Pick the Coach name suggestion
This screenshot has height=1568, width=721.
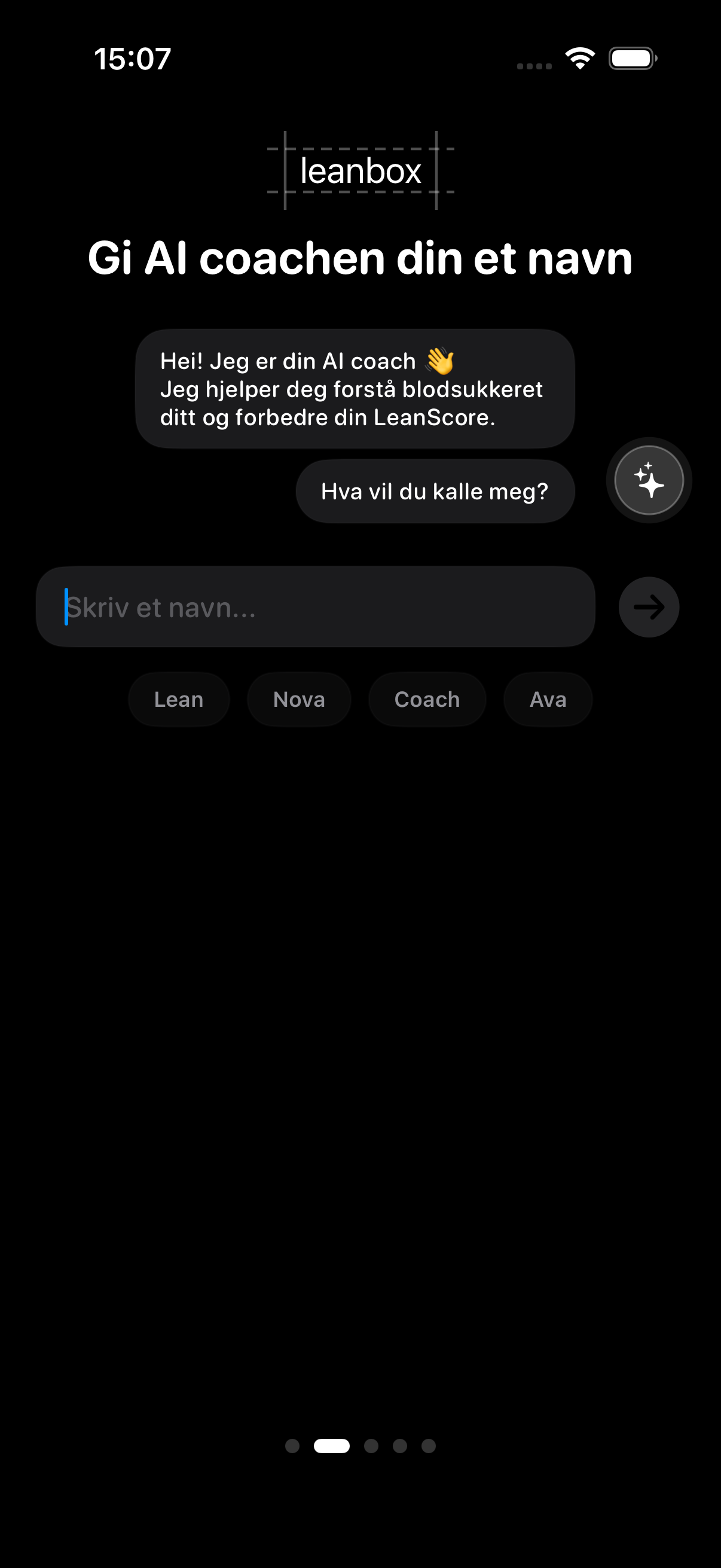pyautogui.click(x=426, y=698)
